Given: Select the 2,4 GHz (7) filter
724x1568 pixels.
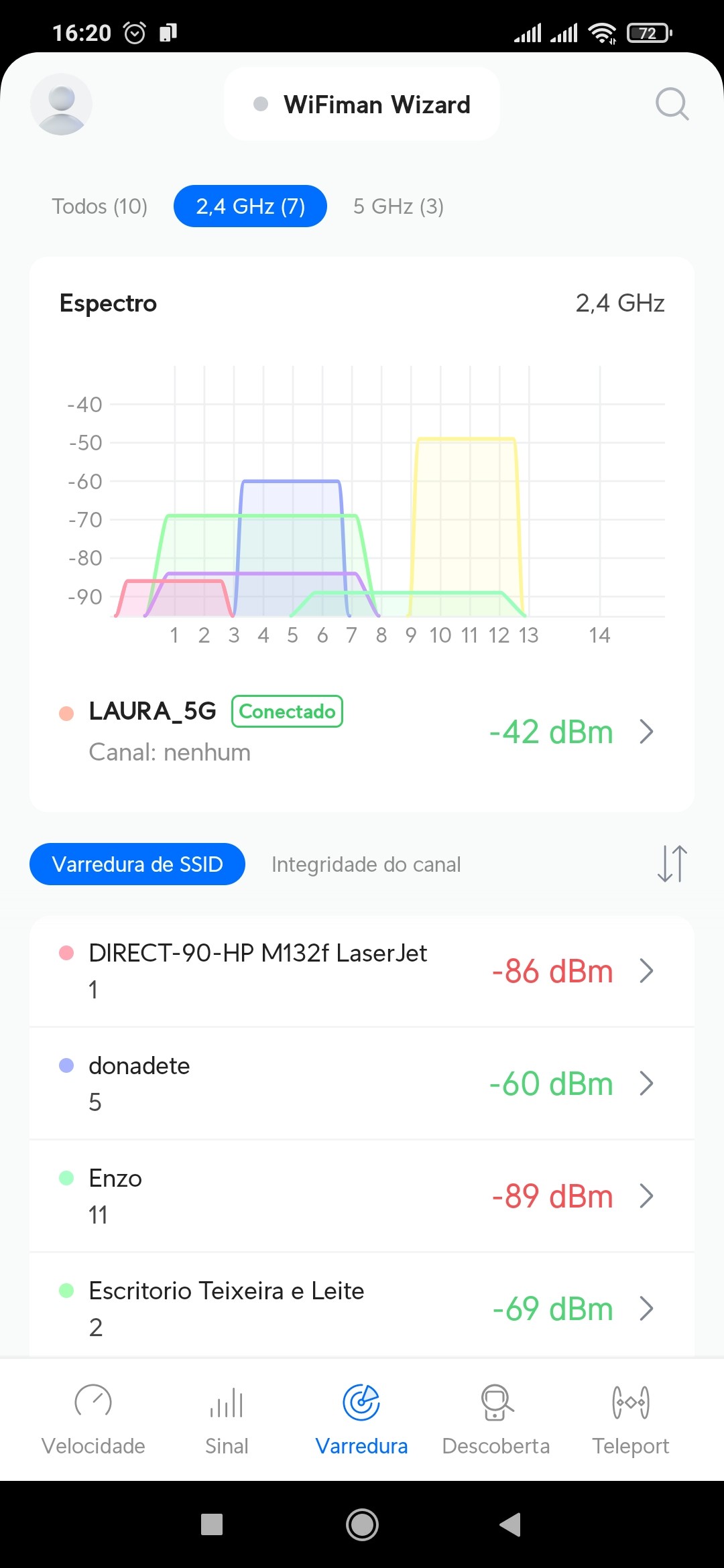Looking at the screenshot, I should tap(250, 206).
